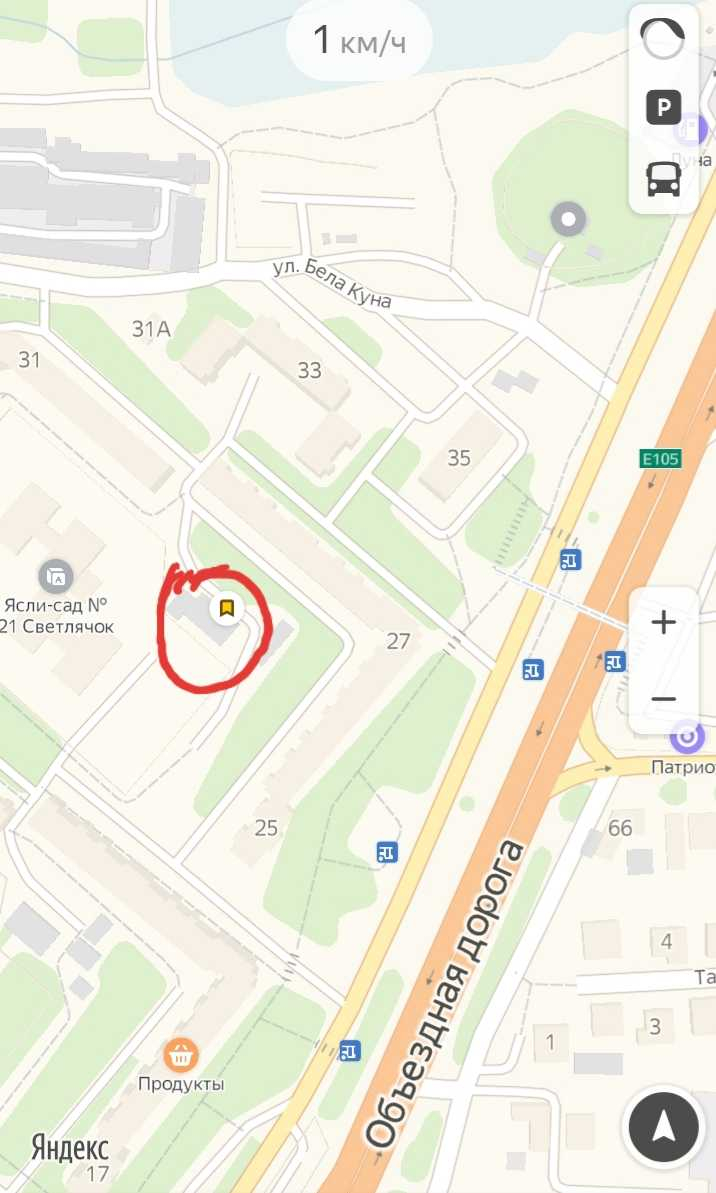
Task: Zoom out with the minus button
Action: 663,698
